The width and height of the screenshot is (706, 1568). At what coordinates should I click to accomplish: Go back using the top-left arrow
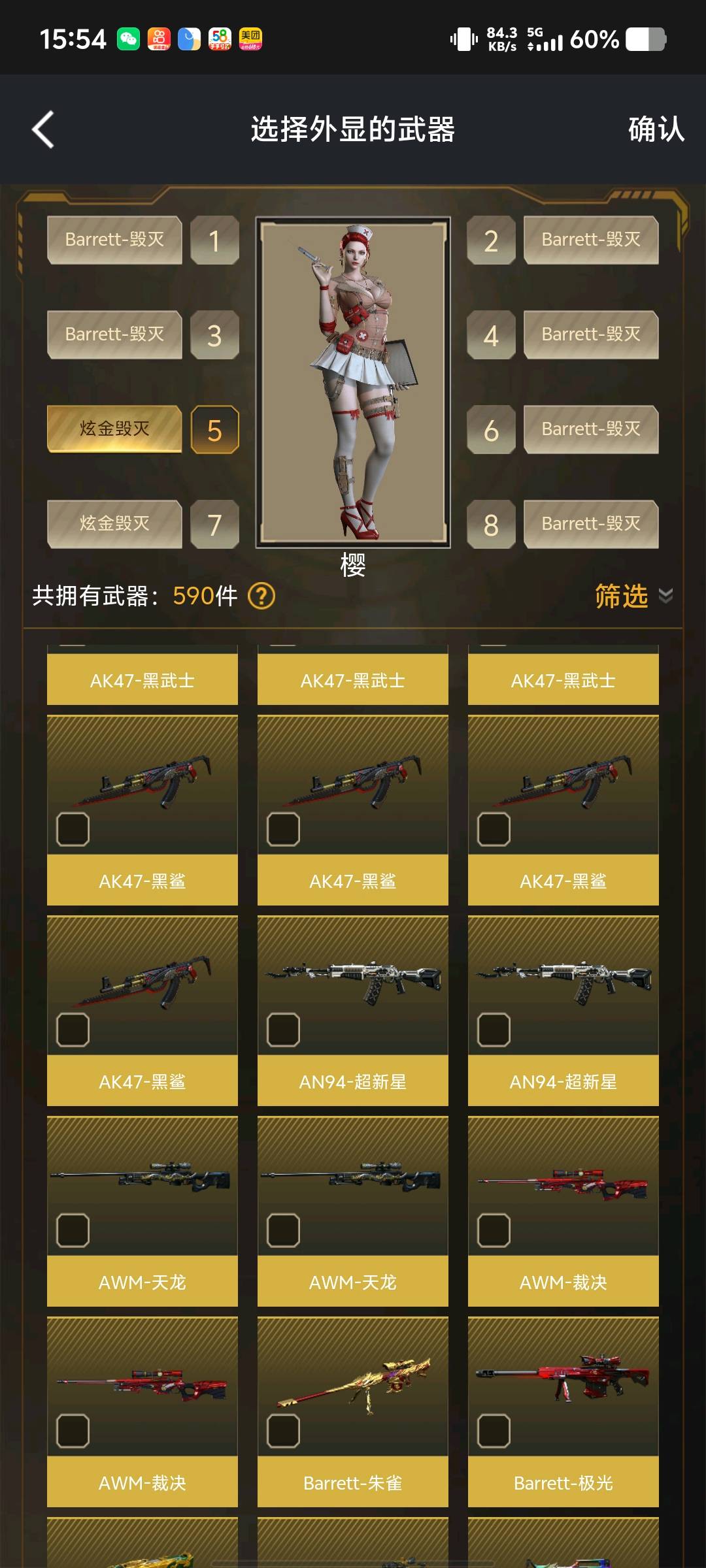[x=43, y=129]
